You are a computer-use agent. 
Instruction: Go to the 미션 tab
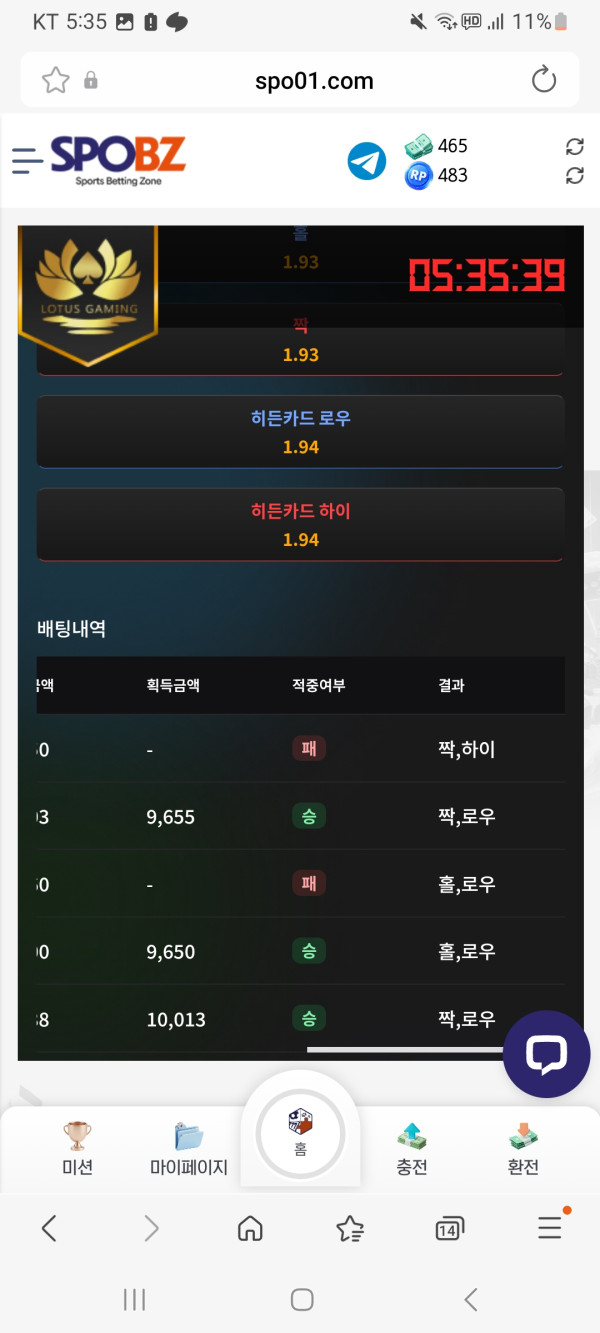77,1148
